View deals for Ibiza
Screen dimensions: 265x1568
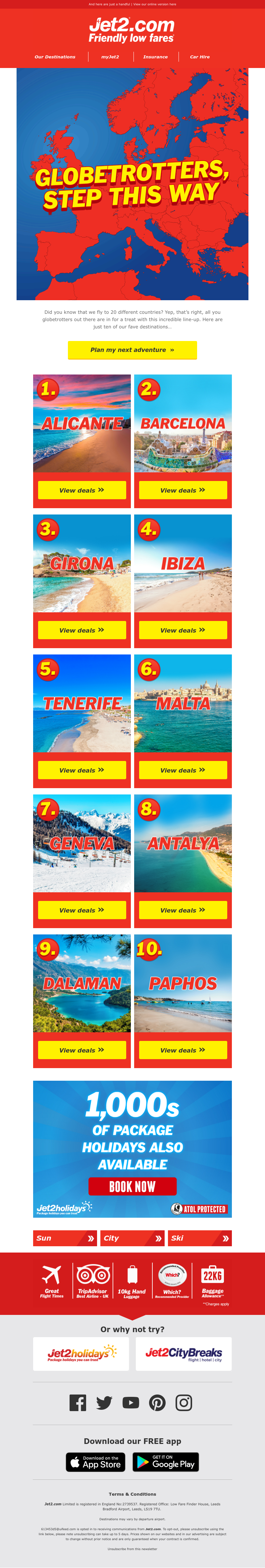tap(183, 630)
